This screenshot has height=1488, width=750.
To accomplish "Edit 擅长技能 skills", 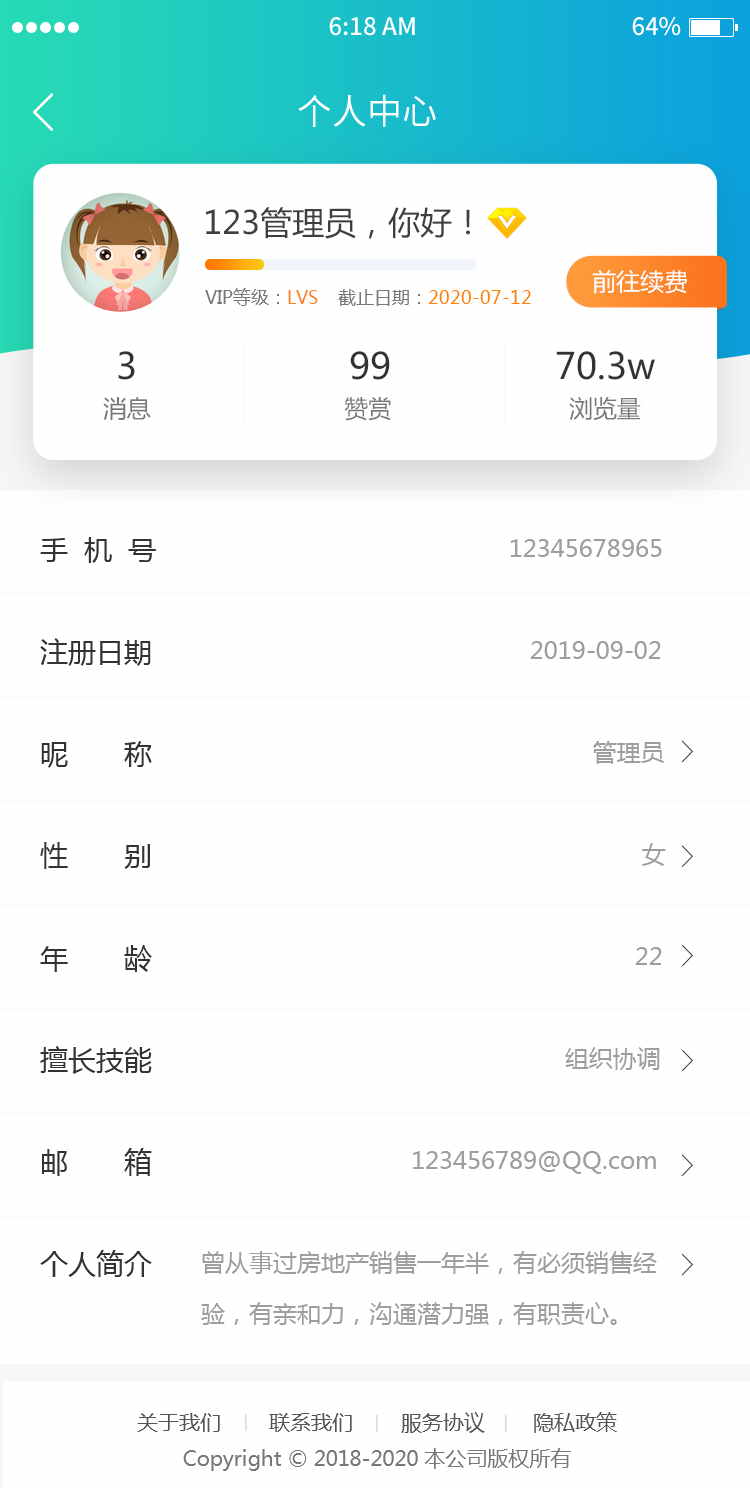I will pos(375,1060).
